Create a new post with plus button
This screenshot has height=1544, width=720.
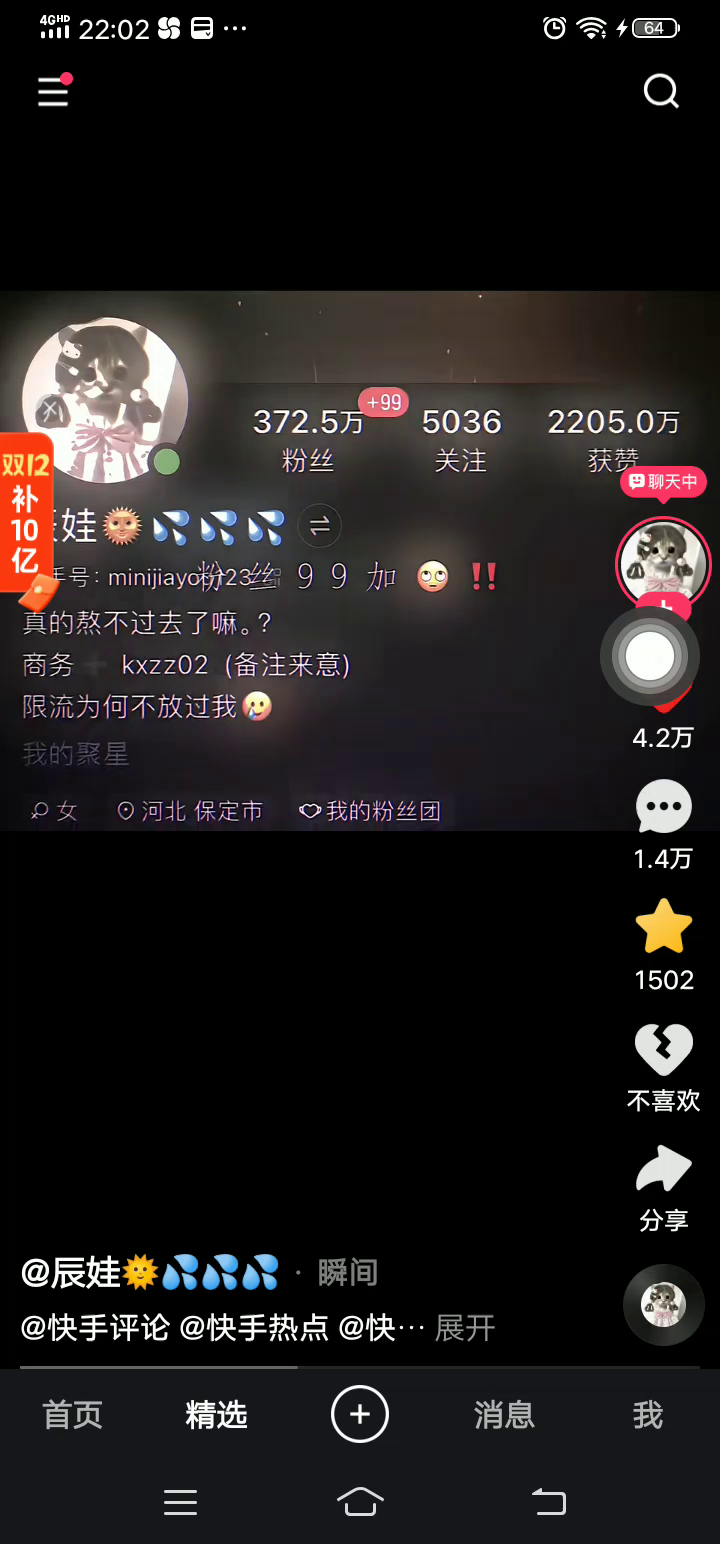tap(360, 1415)
